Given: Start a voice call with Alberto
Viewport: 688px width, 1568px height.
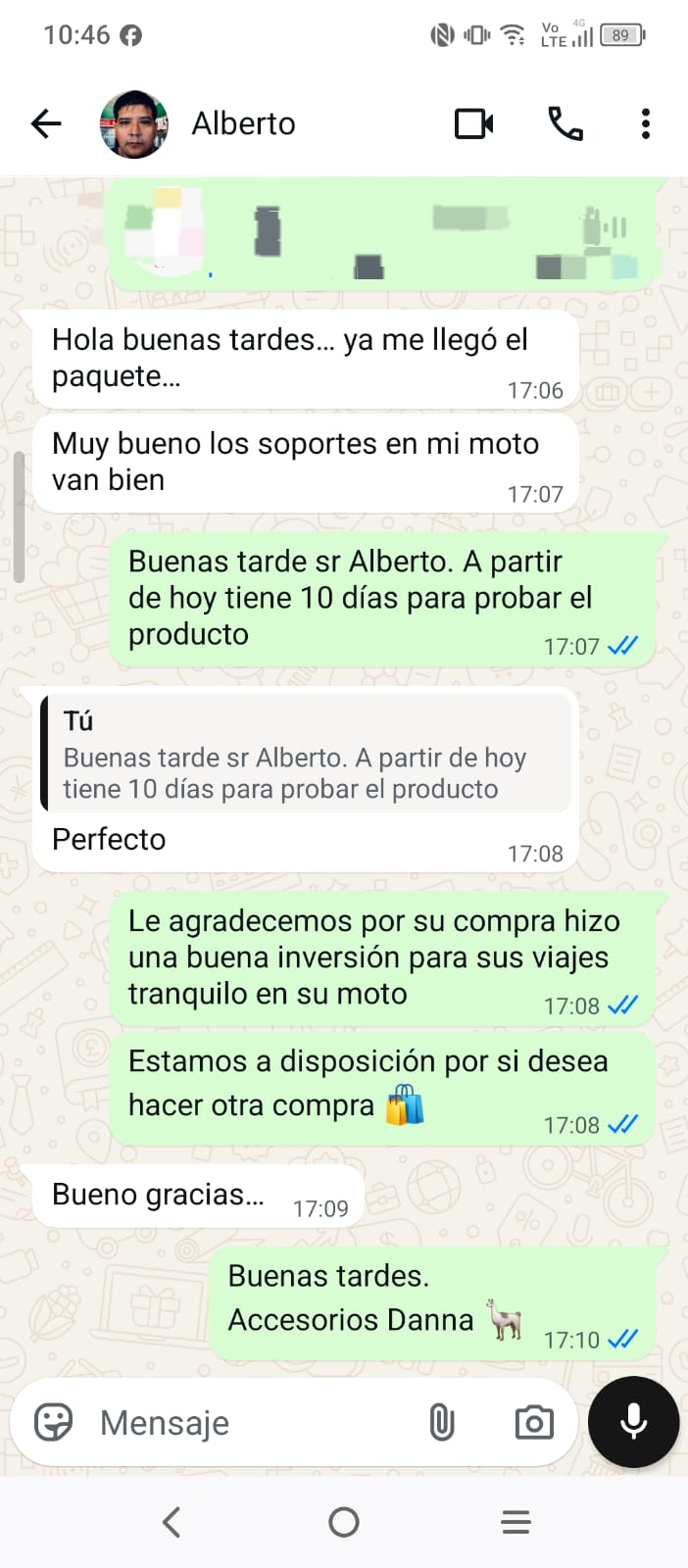Looking at the screenshot, I should 565,124.
